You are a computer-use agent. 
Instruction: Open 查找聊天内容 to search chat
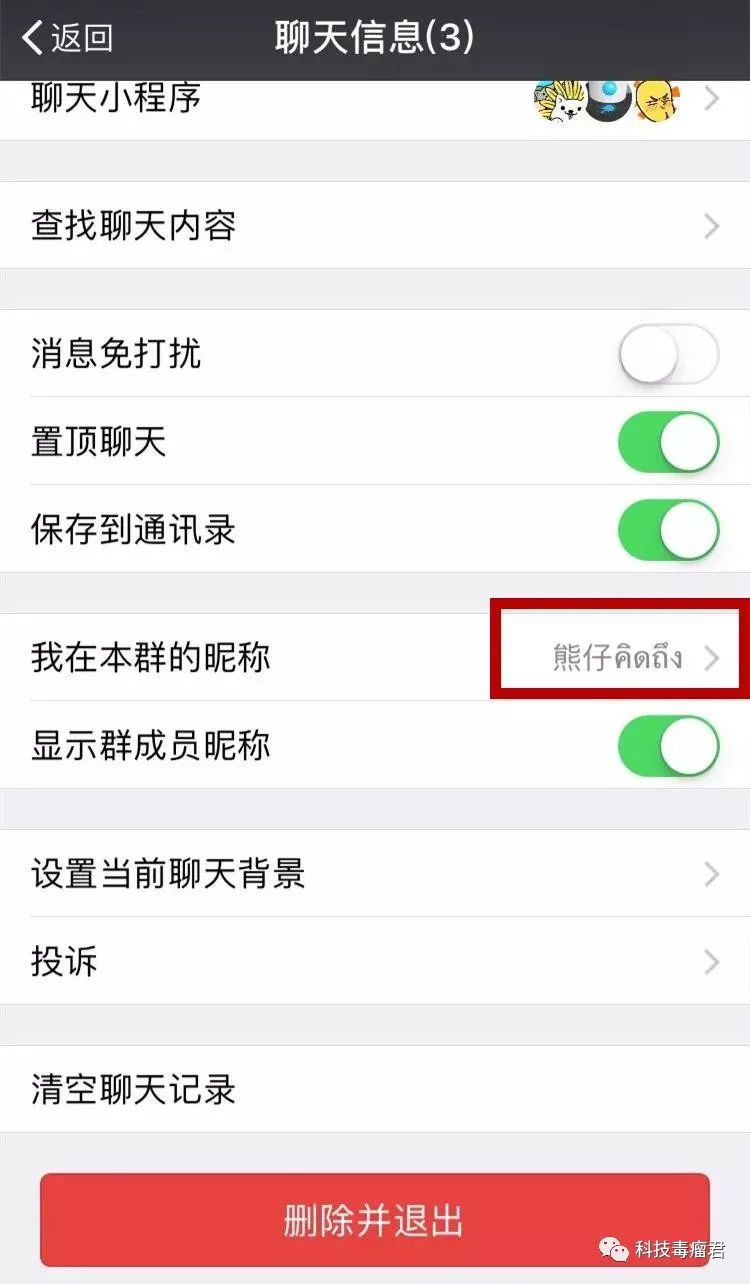tap(375, 225)
